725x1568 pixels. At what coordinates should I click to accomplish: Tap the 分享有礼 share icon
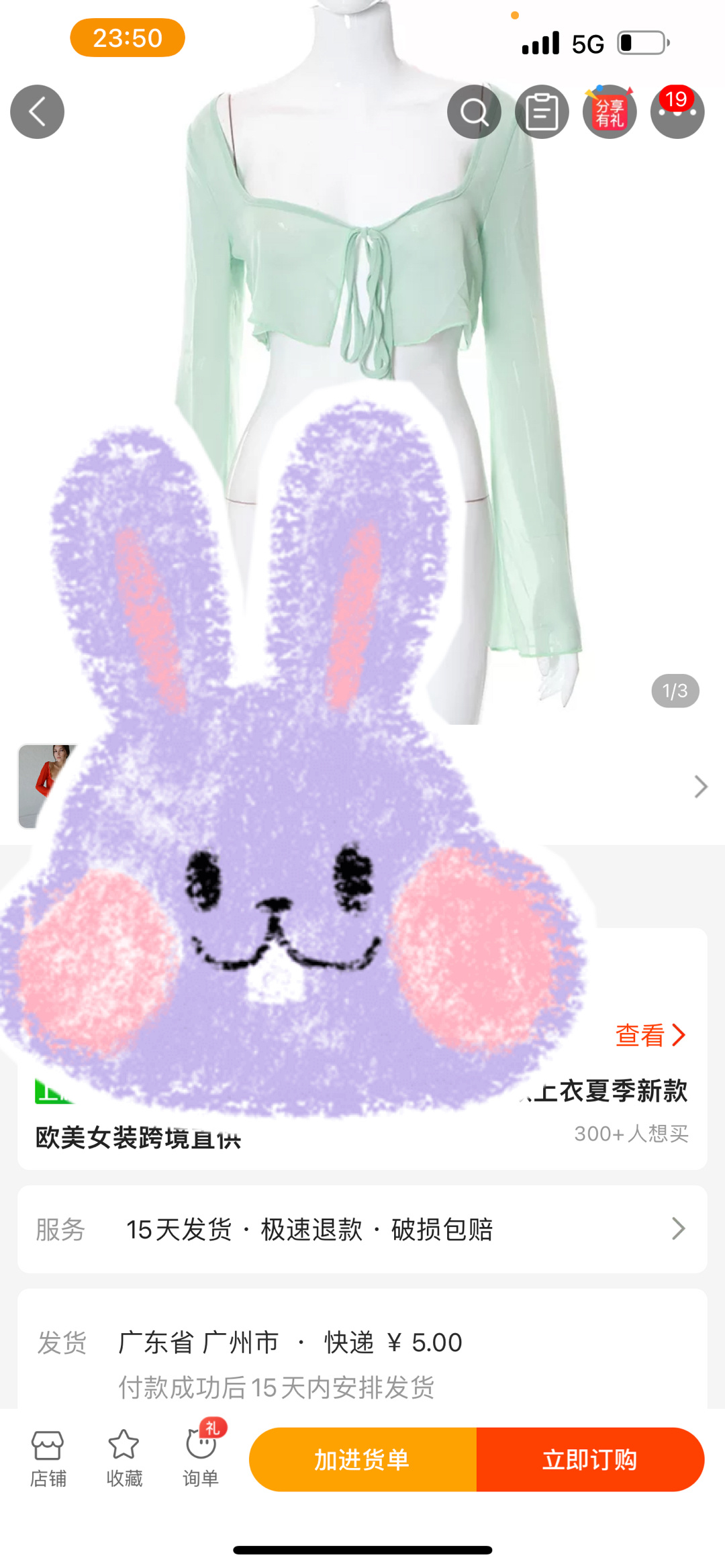610,111
